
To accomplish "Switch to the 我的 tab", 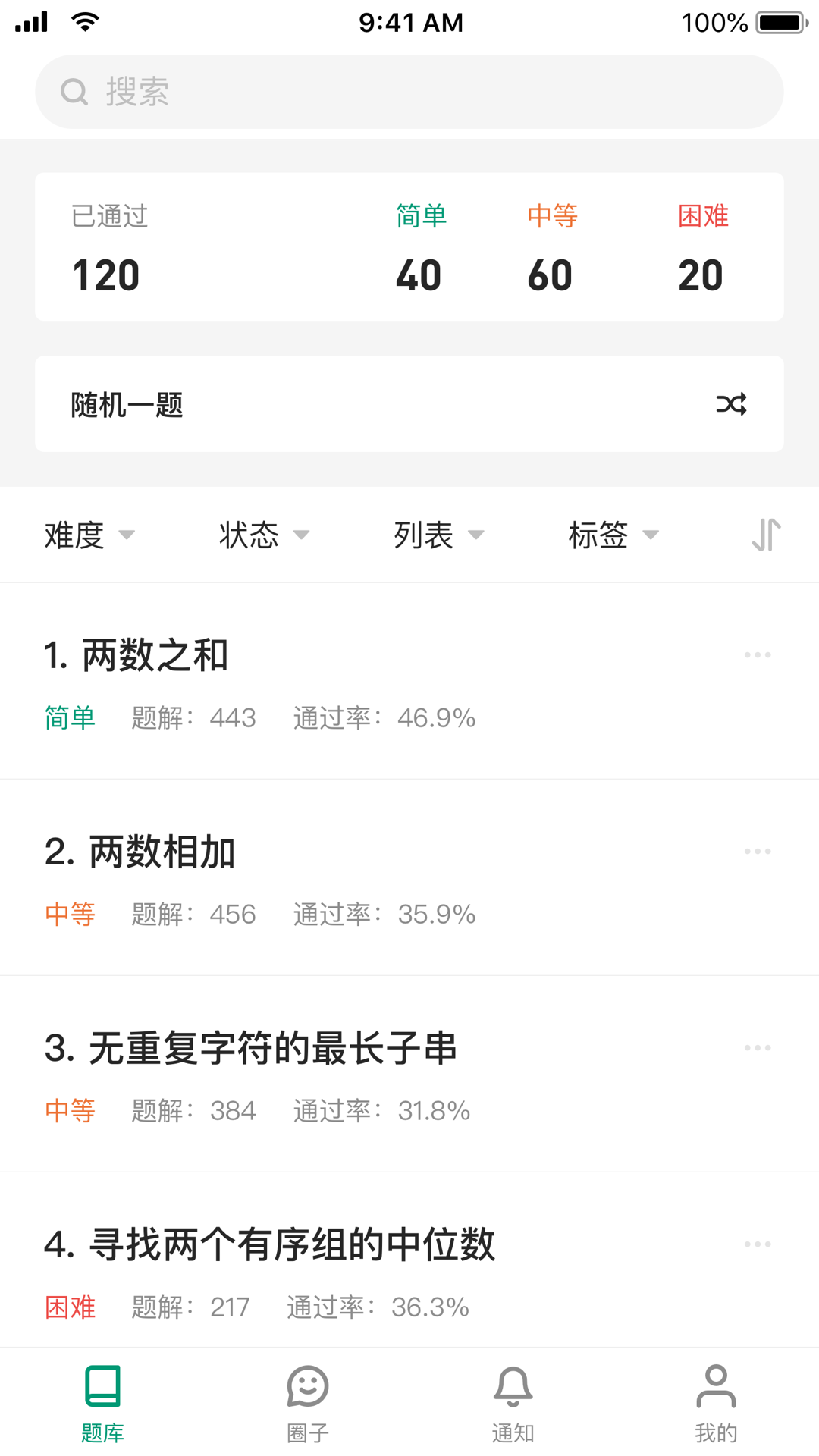I will 716,1404.
